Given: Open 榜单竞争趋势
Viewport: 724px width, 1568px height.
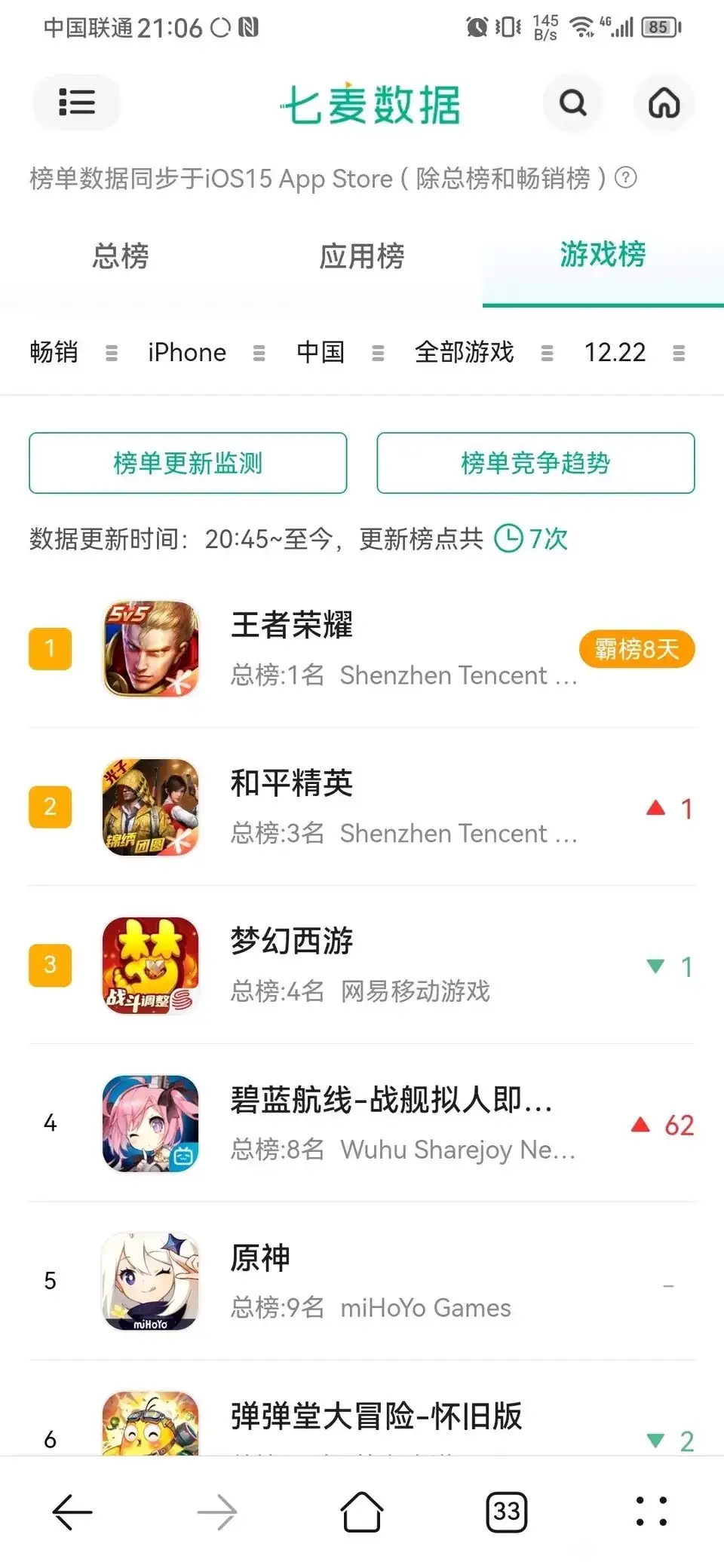Looking at the screenshot, I should coord(535,463).
